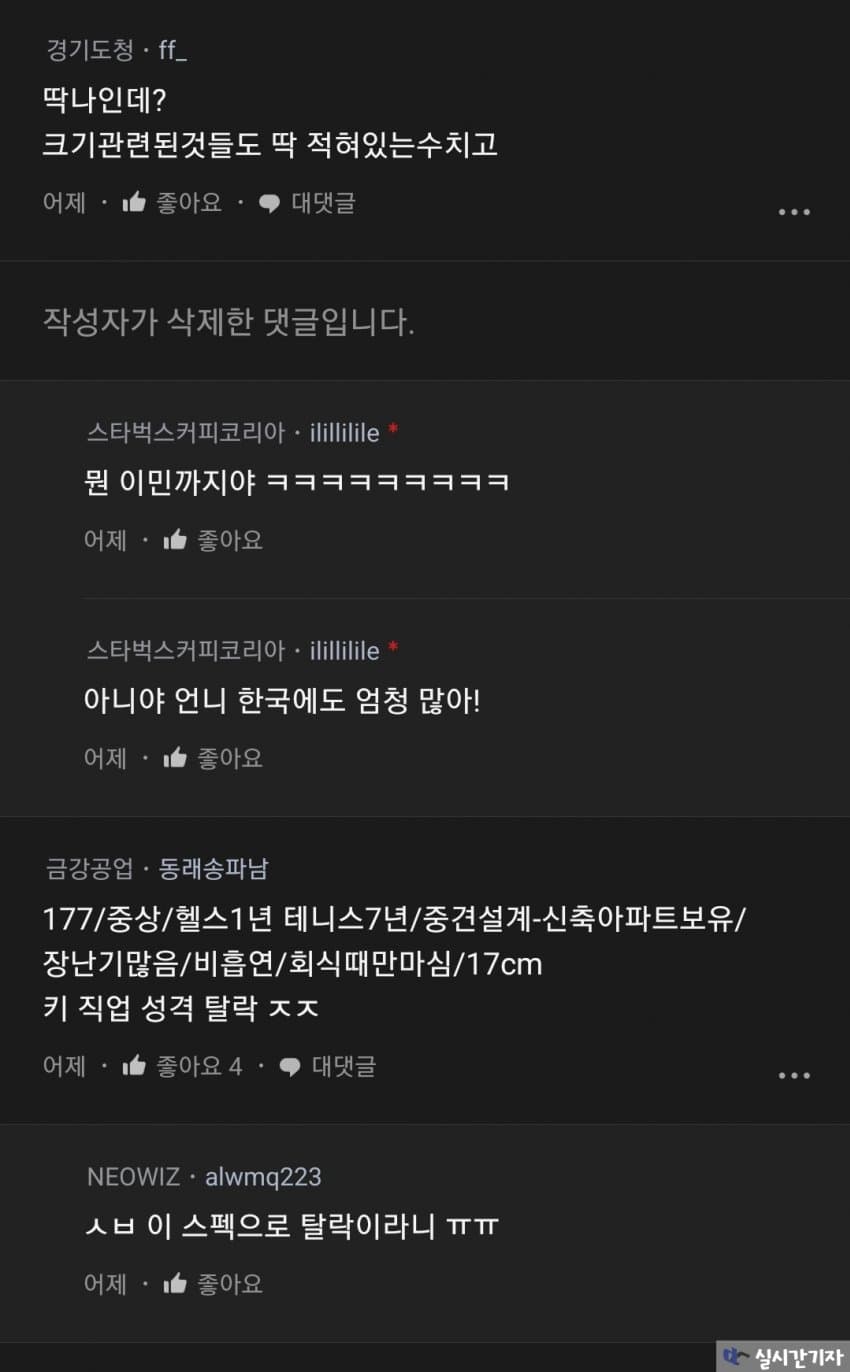Like the comment by 동래송파남

pyautogui.click(x=182, y=1066)
